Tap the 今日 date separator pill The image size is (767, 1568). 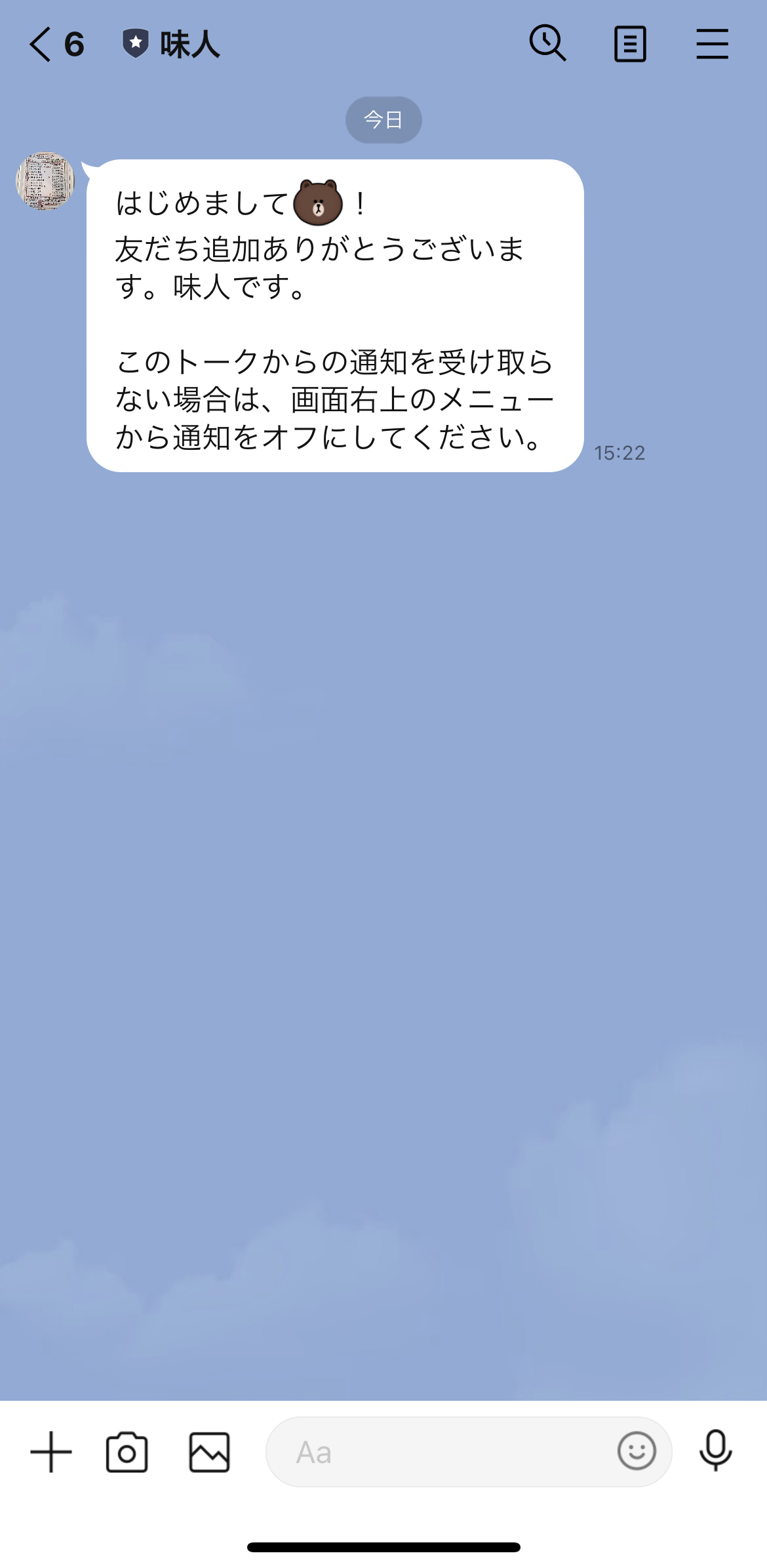click(383, 119)
